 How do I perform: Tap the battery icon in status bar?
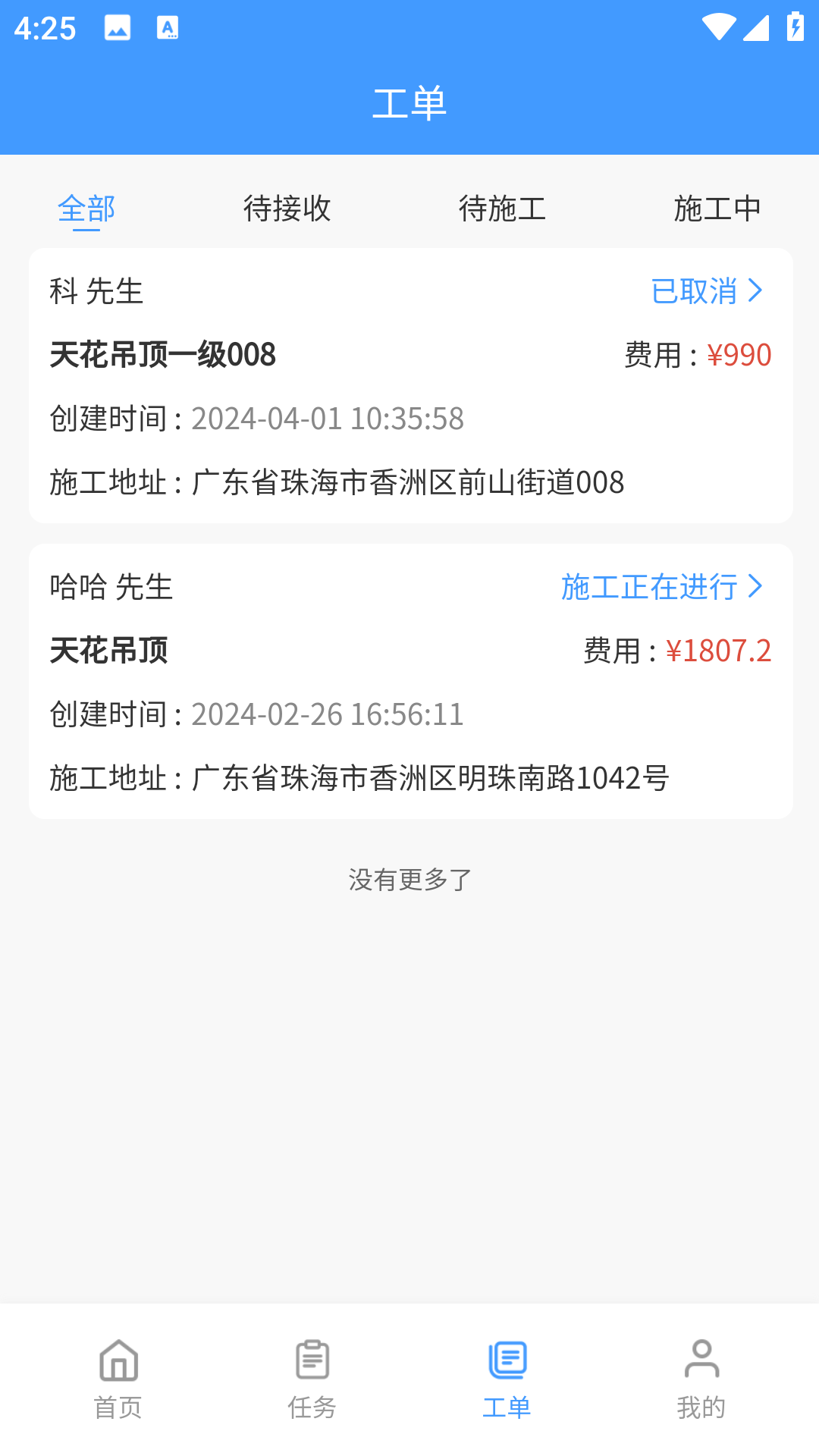click(x=795, y=29)
